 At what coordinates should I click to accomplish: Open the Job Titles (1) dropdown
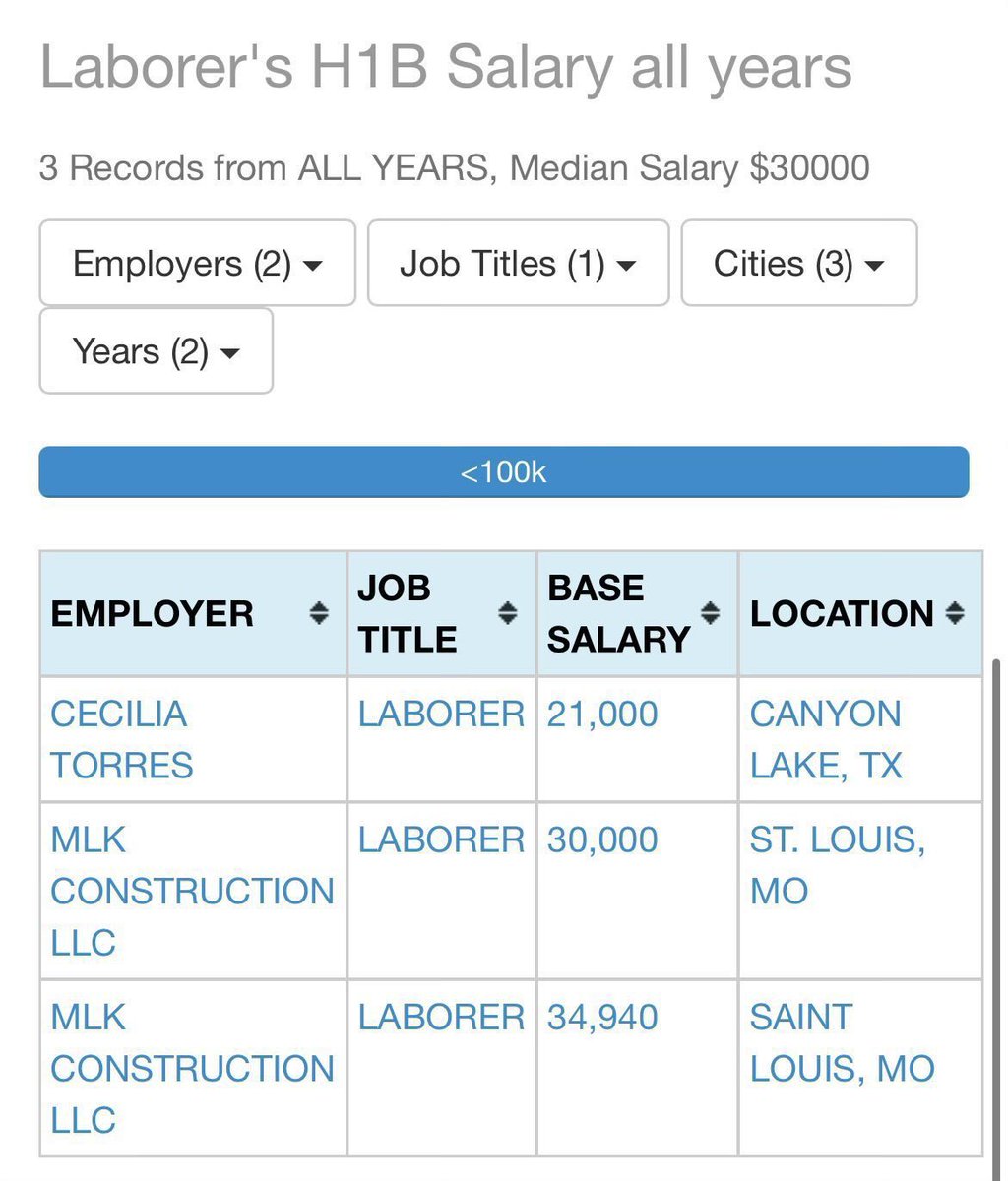[518, 264]
